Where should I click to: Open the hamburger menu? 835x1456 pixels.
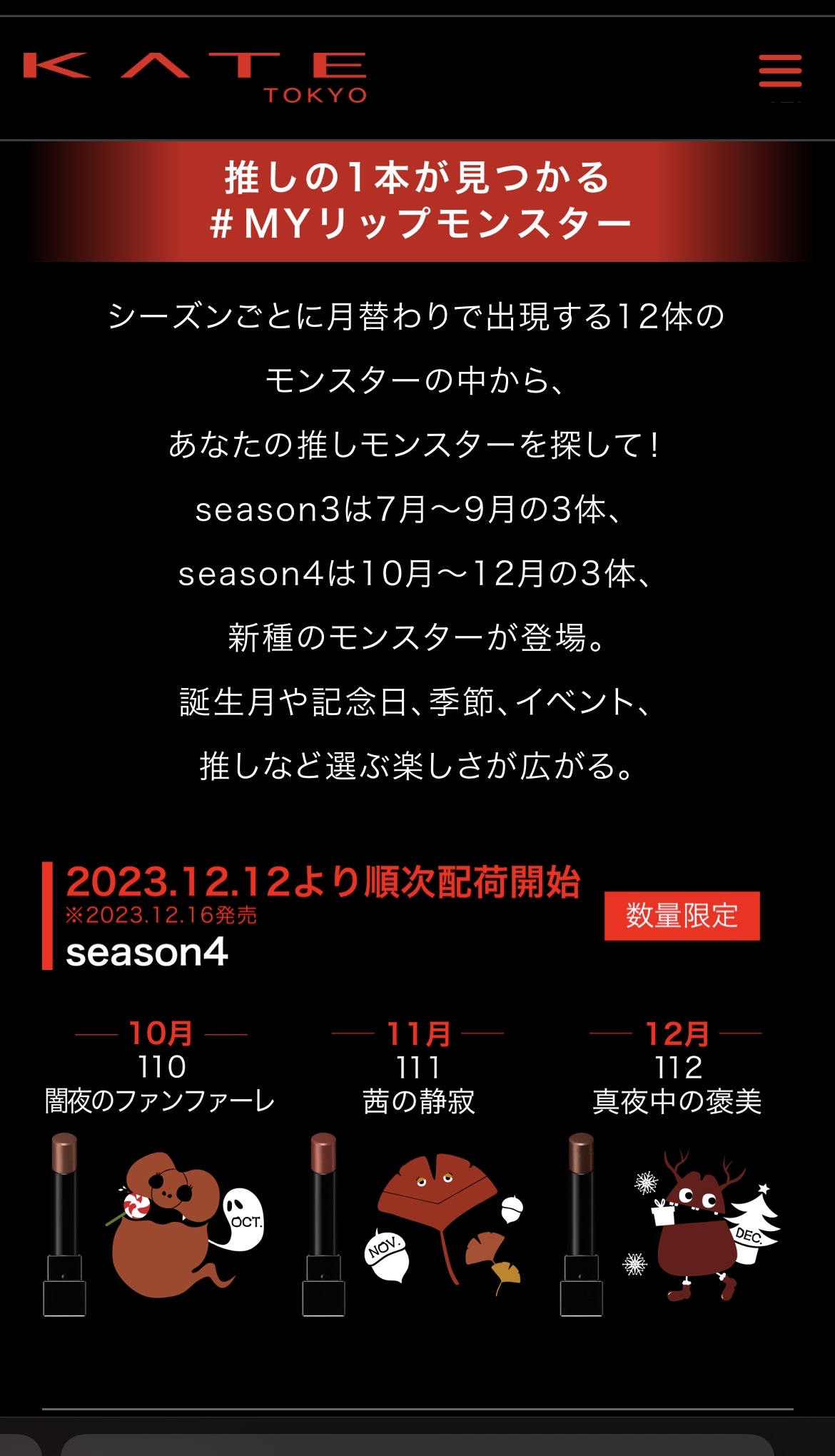[x=780, y=71]
